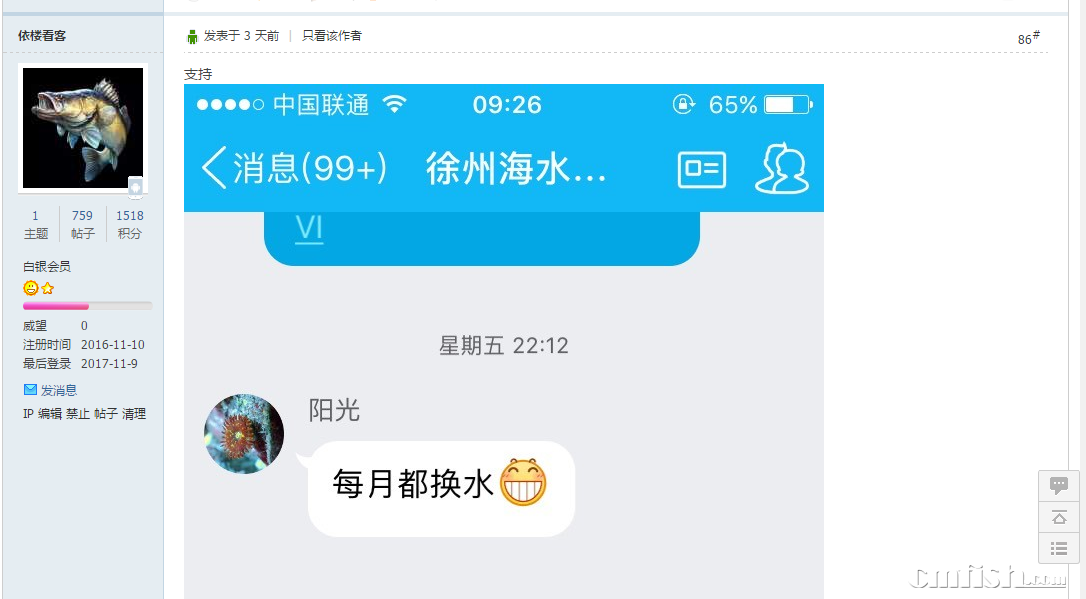Viewport: 1086px width, 599px height.
Task: Open the quick reply floating button
Action: (1059, 485)
